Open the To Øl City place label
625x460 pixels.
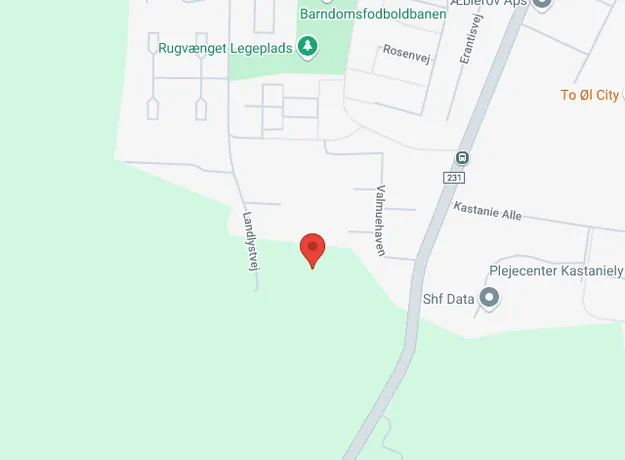click(590, 95)
